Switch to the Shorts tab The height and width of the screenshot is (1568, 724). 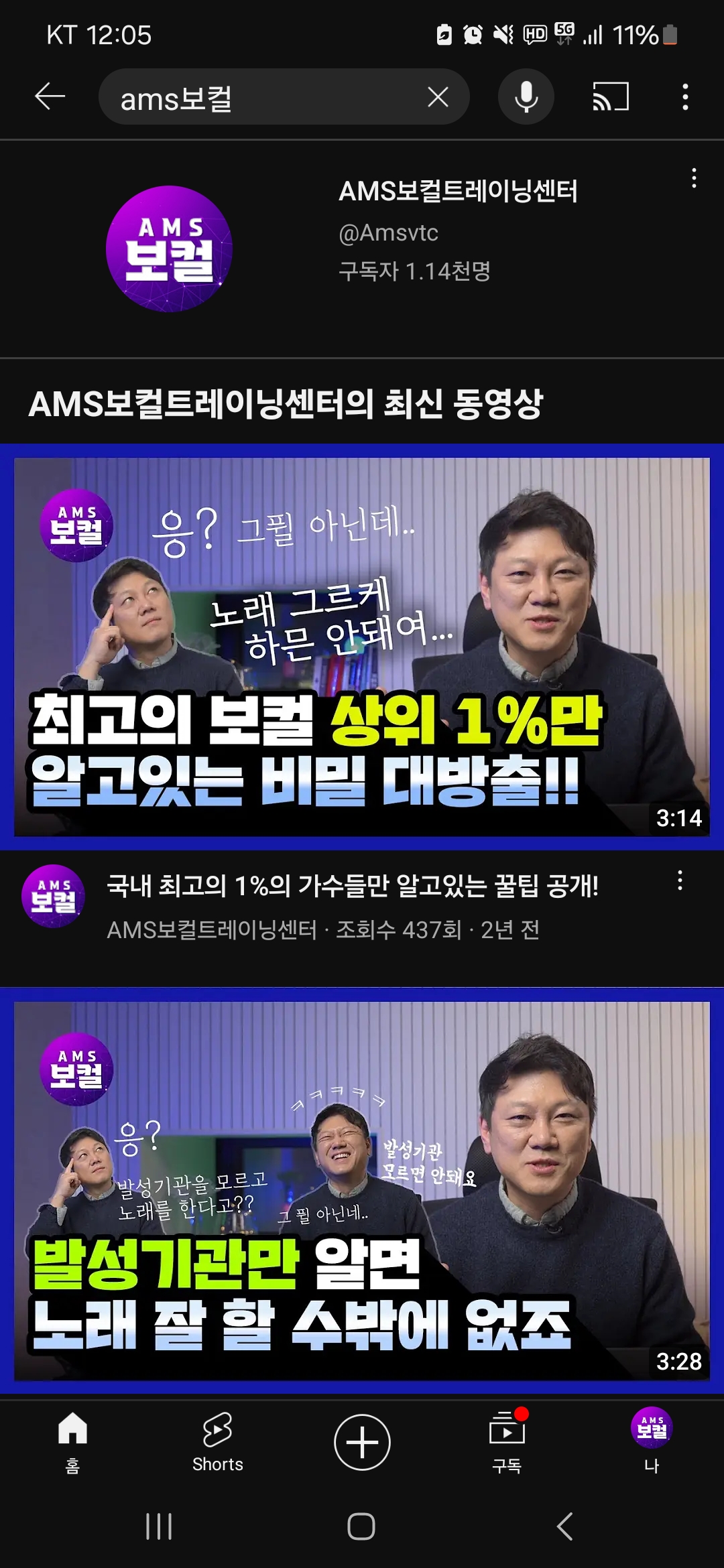pos(217,1442)
